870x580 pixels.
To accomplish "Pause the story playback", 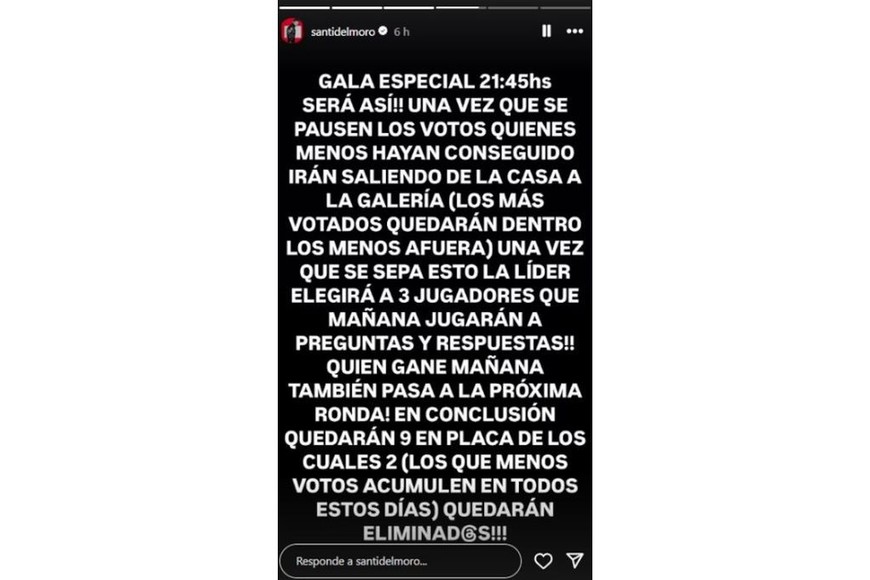I will (x=546, y=31).
